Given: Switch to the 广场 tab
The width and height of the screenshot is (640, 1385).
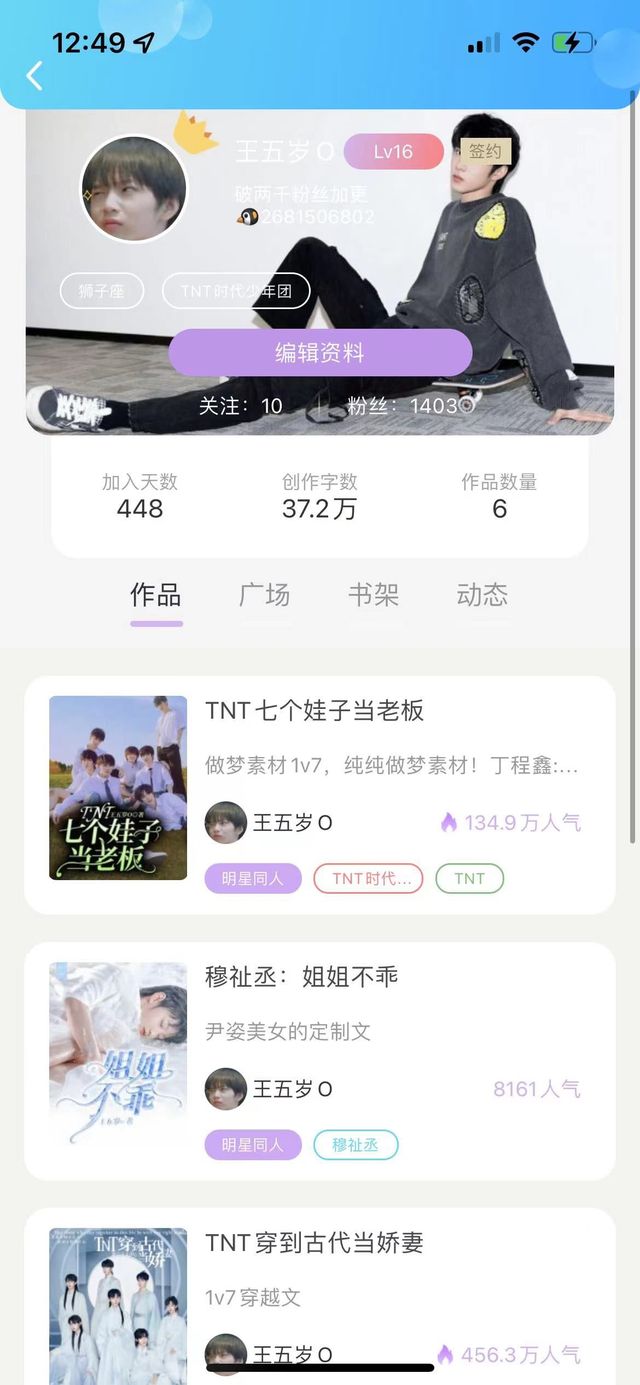Looking at the screenshot, I should (x=265, y=595).
